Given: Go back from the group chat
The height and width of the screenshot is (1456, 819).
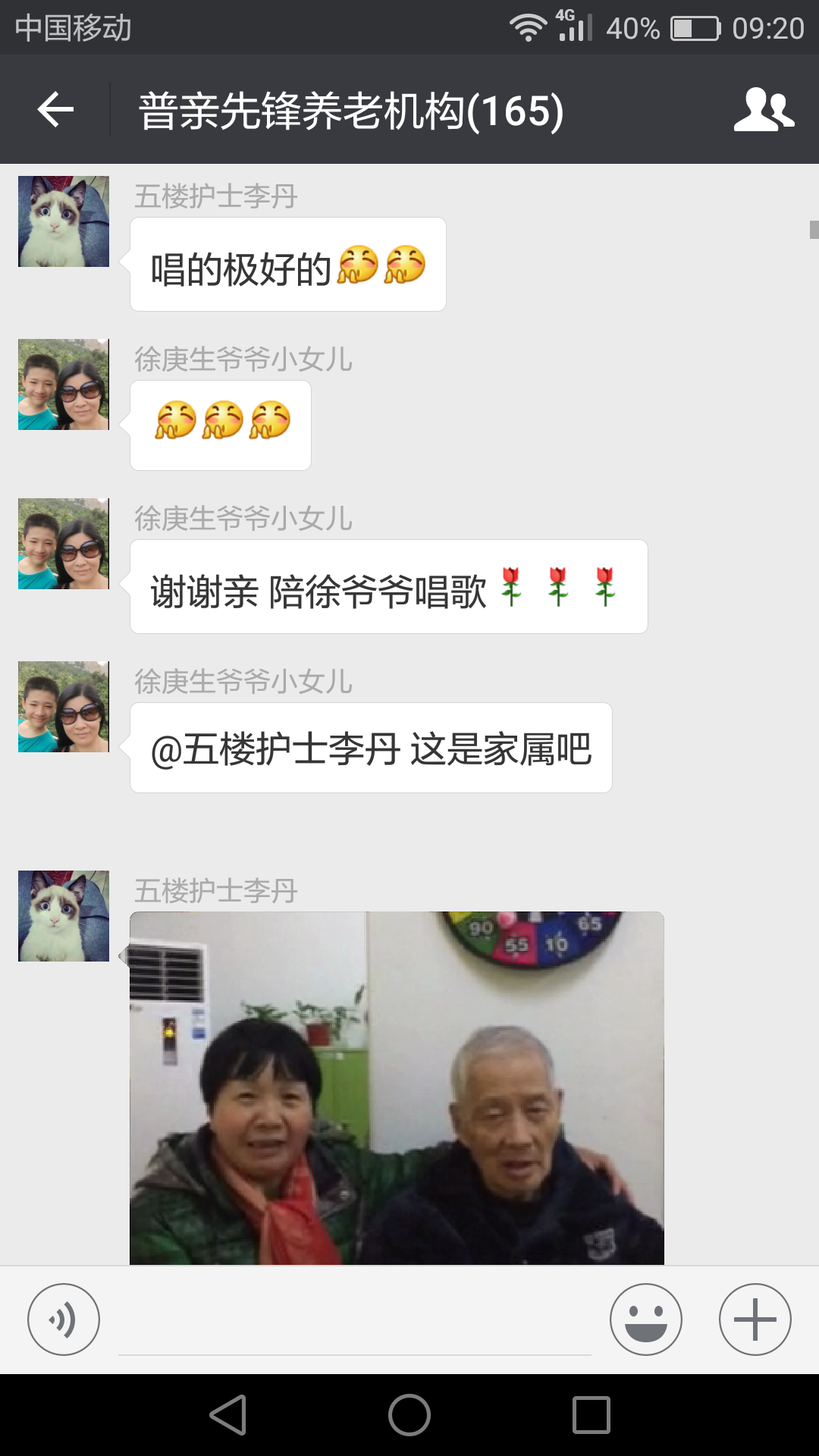Looking at the screenshot, I should (55, 110).
